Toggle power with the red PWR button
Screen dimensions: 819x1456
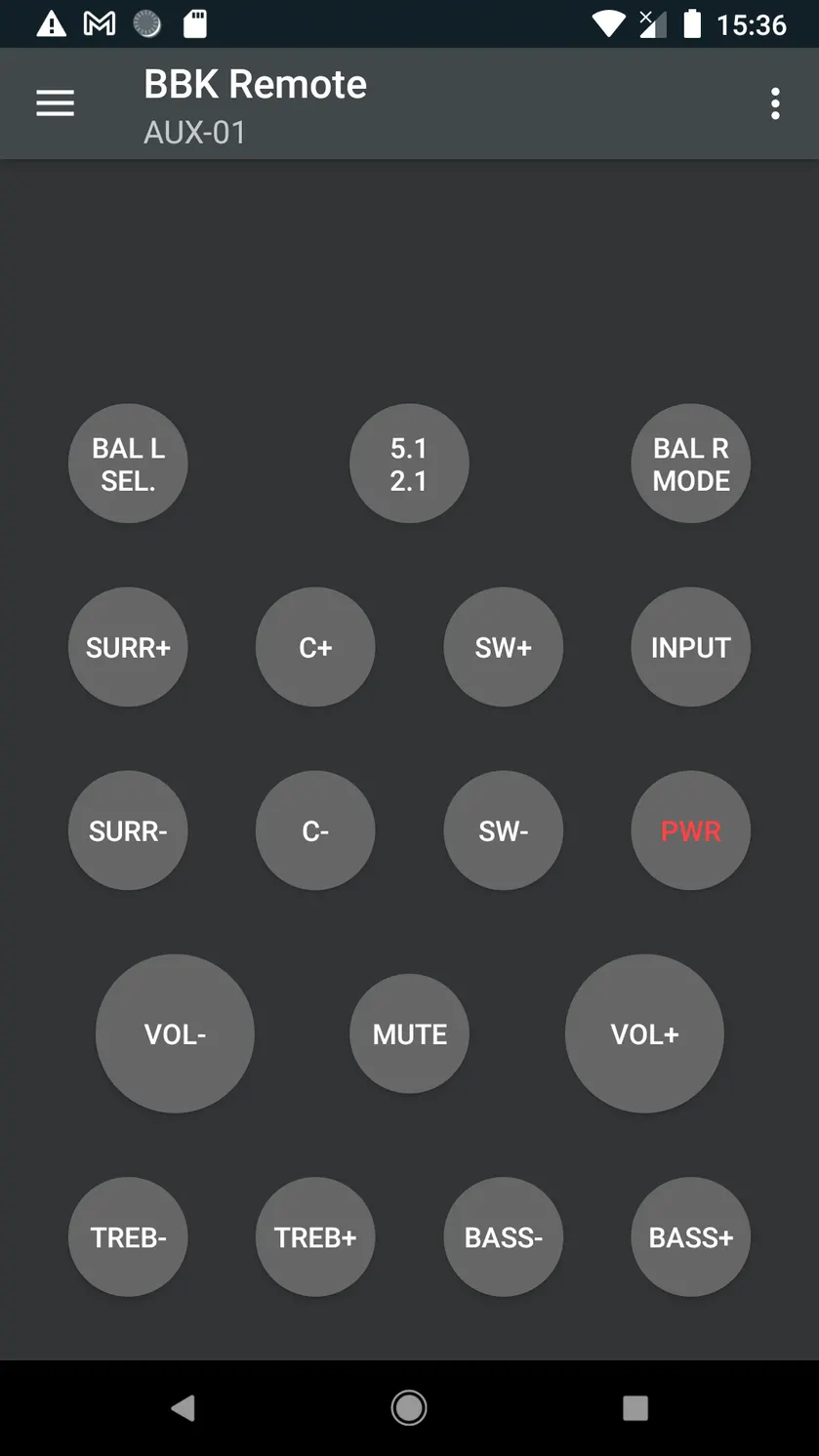(691, 830)
